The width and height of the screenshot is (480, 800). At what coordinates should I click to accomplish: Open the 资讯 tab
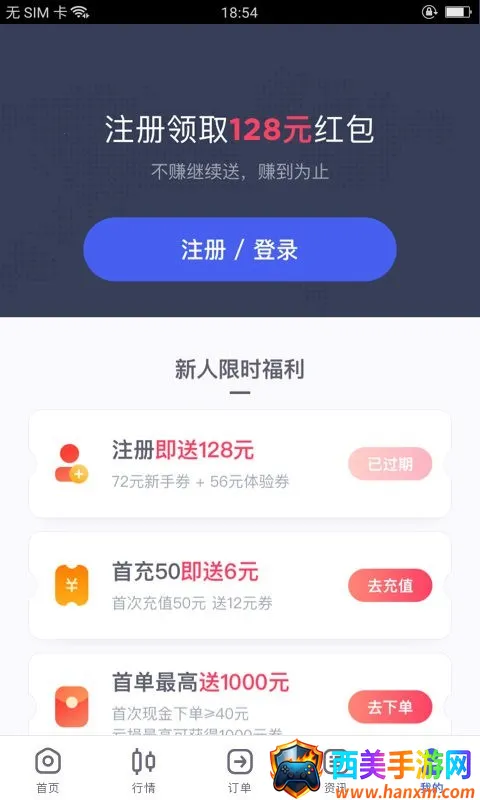tap(335, 770)
